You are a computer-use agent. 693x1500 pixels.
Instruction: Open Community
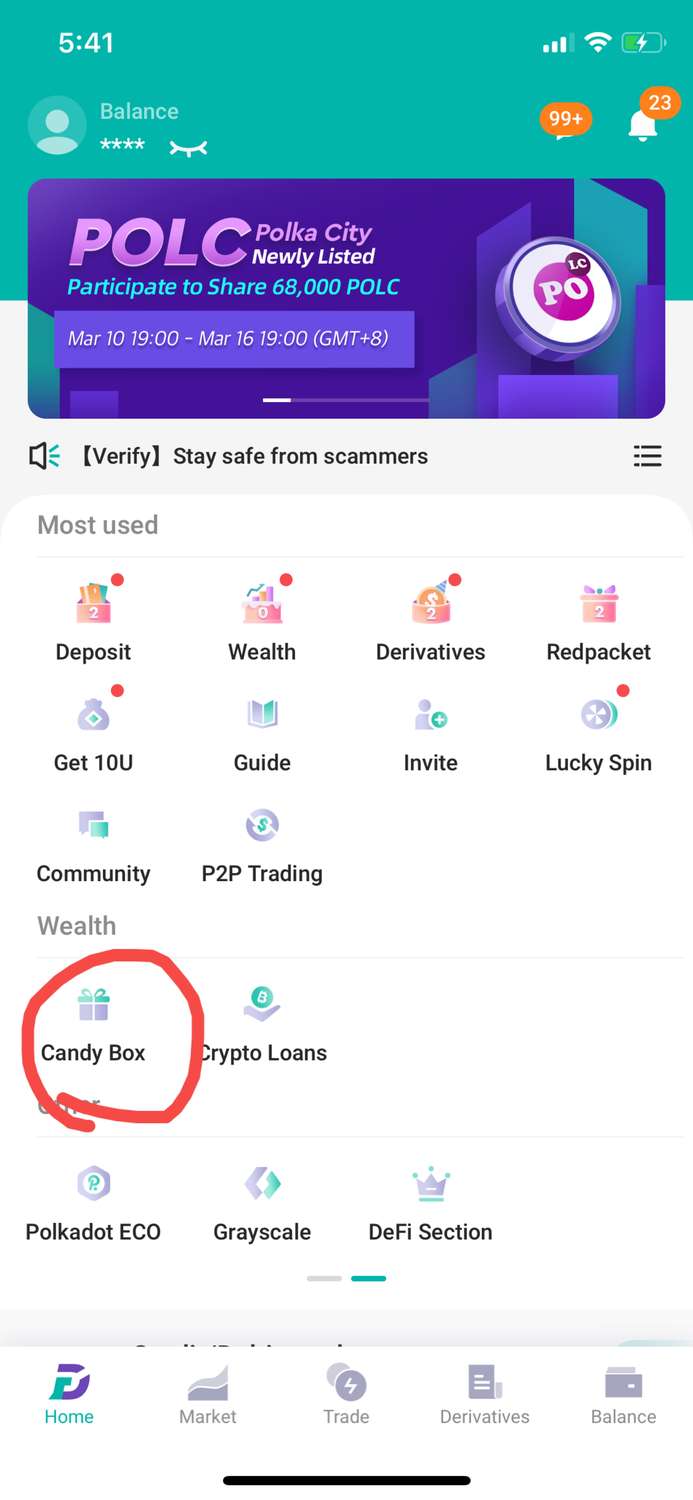point(93,842)
